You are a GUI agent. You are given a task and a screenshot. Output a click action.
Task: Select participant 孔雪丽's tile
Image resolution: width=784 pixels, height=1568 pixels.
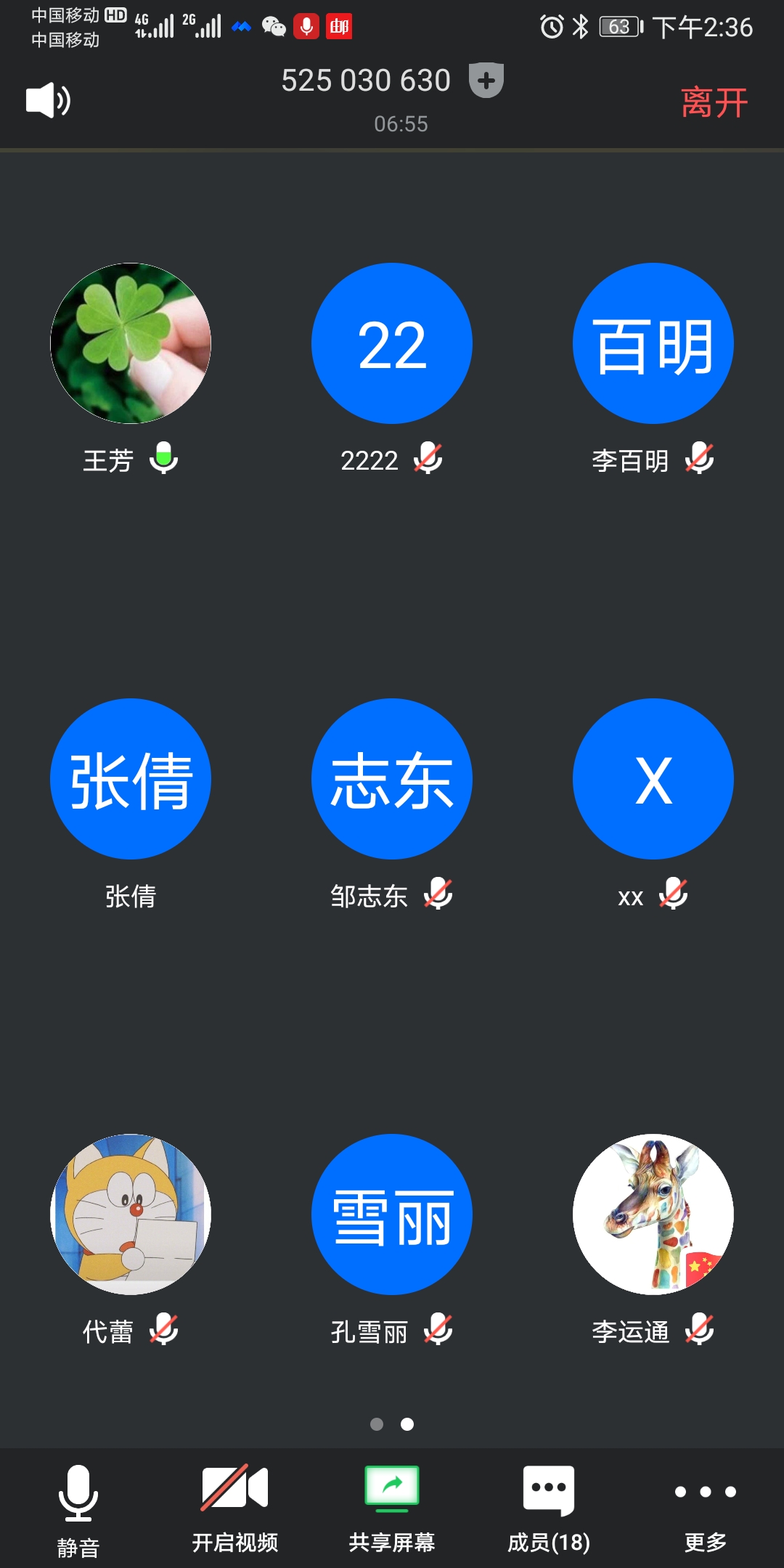[x=392, y=1214]
